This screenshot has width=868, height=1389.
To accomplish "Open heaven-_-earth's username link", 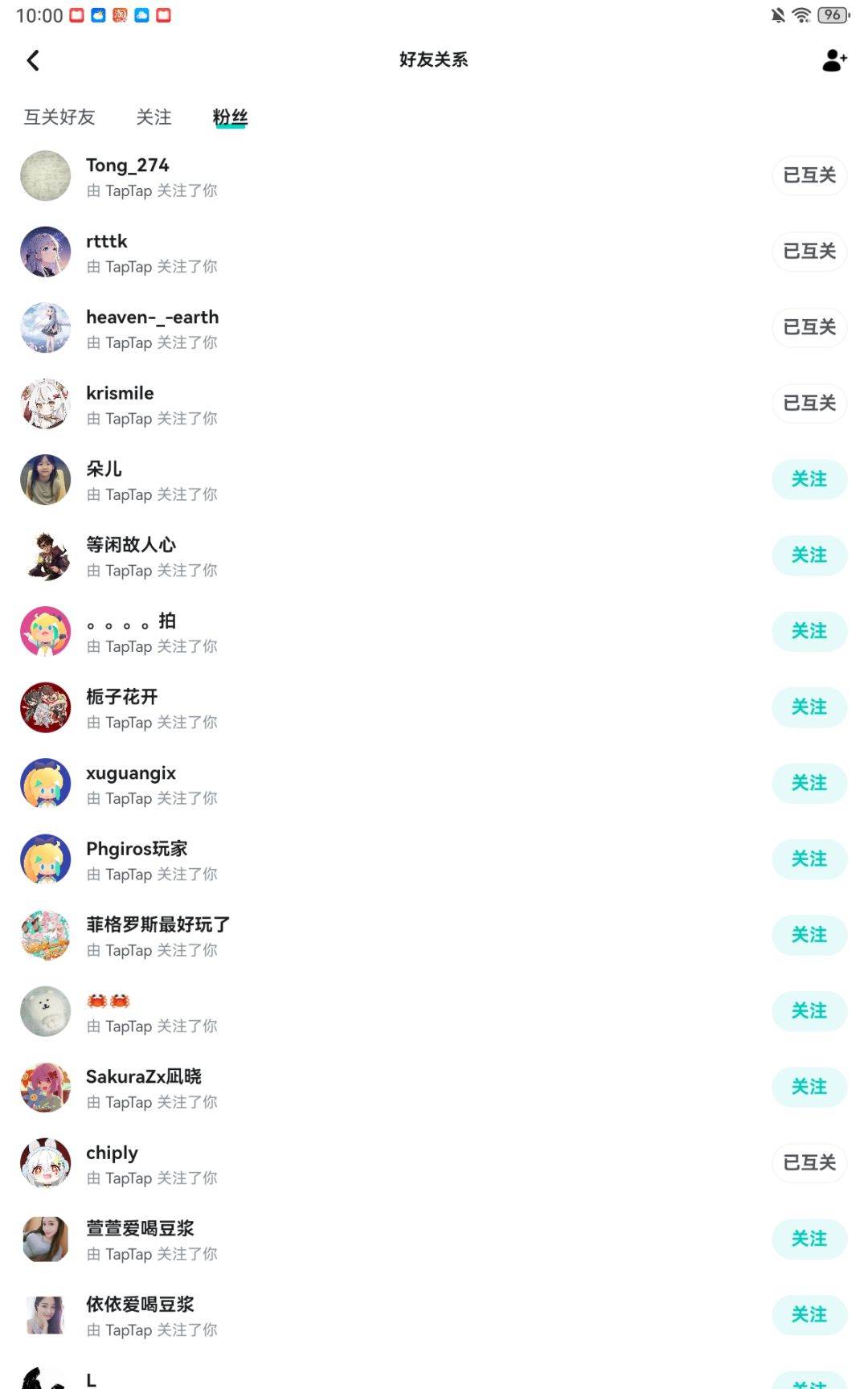I will click(153, 318).
